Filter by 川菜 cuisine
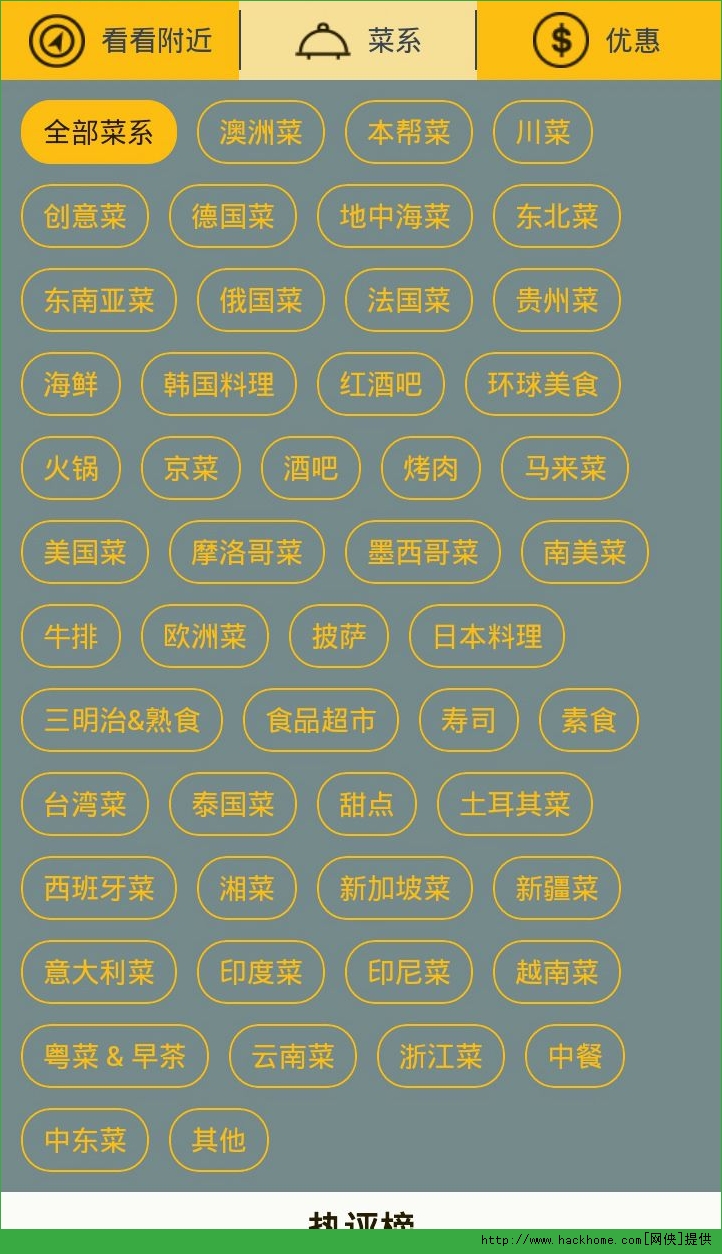The image size is (722, 1254). coord(543,132)
